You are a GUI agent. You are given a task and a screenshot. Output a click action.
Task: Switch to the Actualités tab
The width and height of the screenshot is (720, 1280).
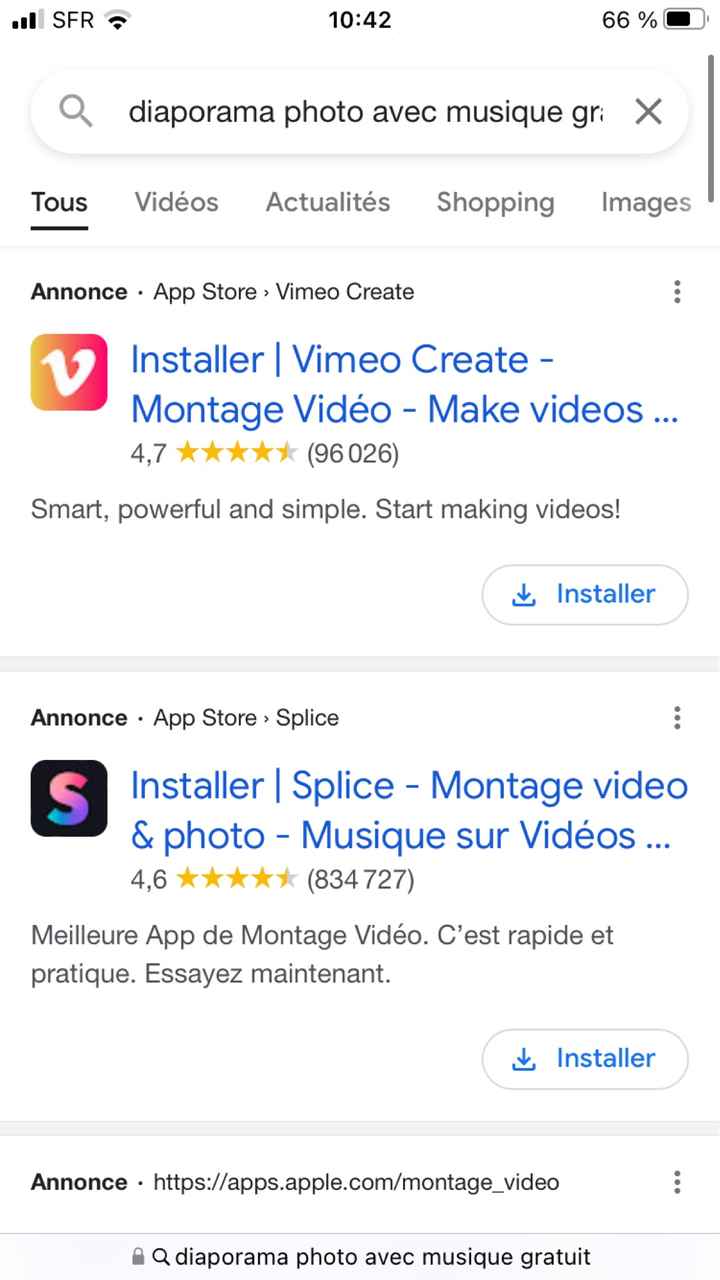pos(328,202)
